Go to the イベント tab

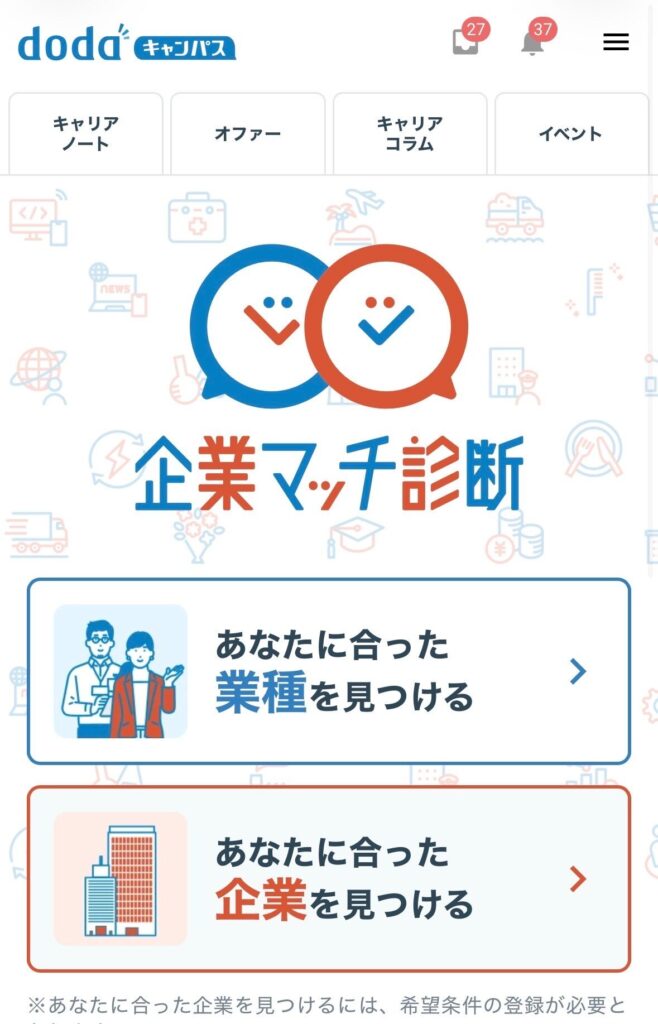pyautogui.click(x=571, y=133)
